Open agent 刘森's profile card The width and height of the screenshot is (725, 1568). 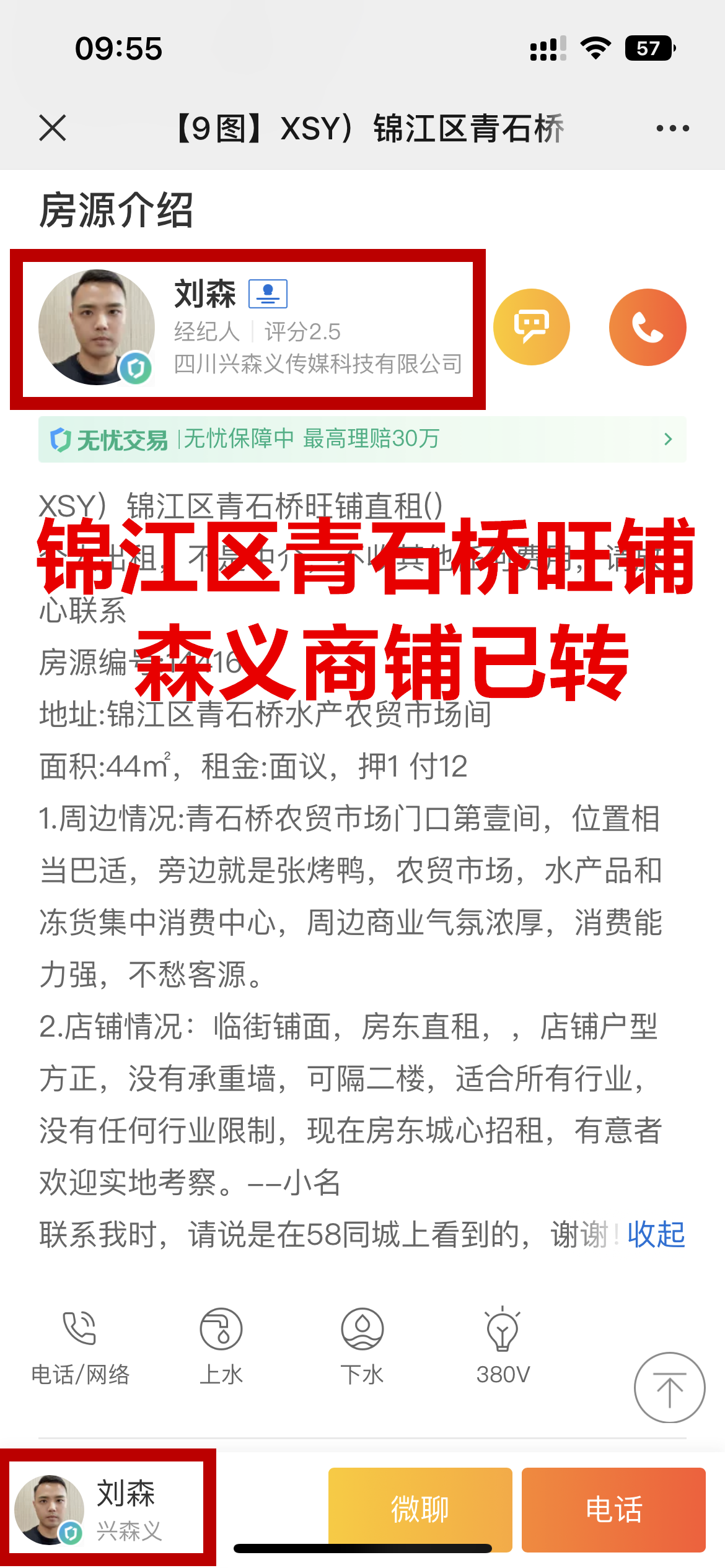[248, 329]
